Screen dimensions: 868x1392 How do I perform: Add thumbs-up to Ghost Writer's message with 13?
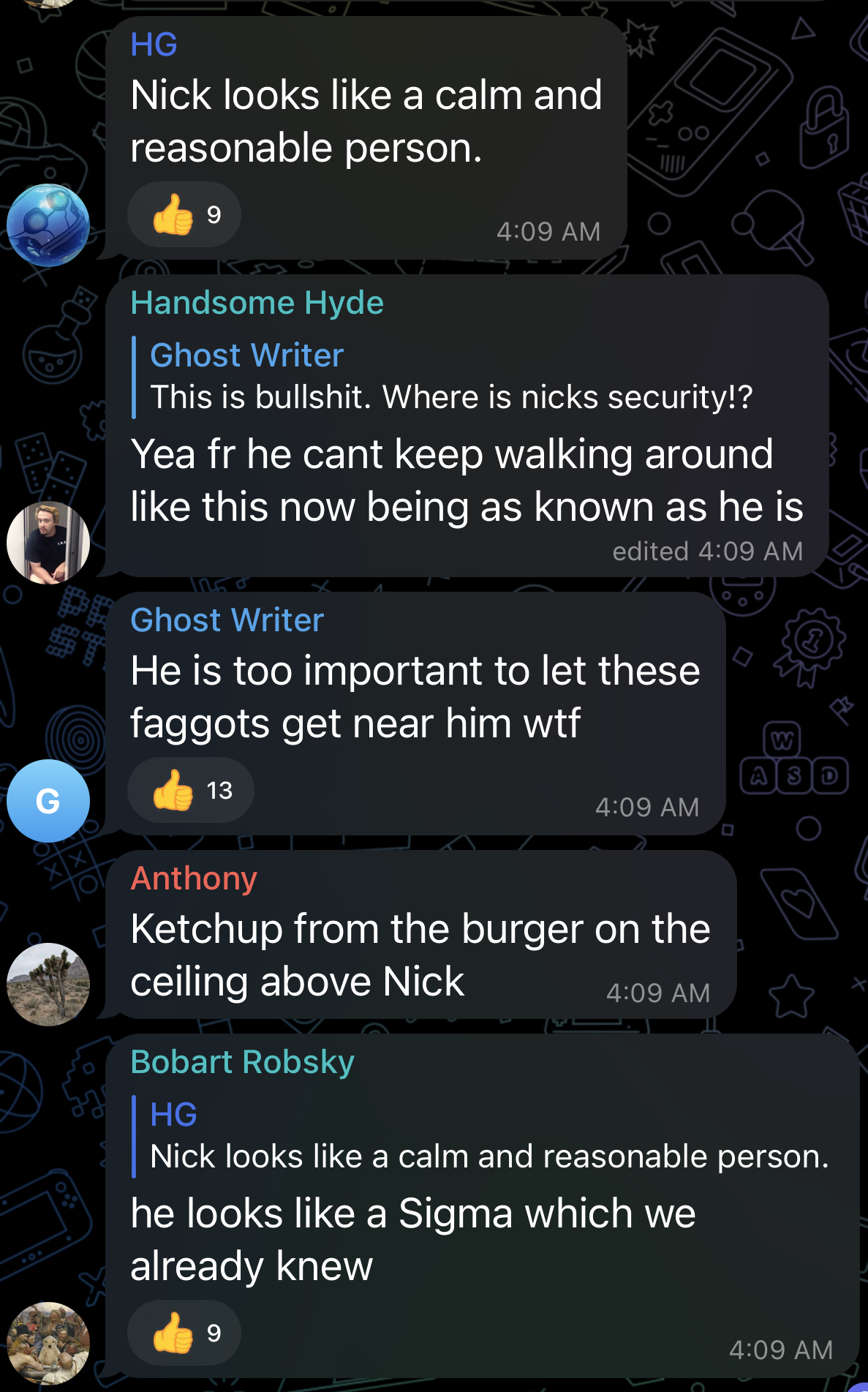[191, 790]
